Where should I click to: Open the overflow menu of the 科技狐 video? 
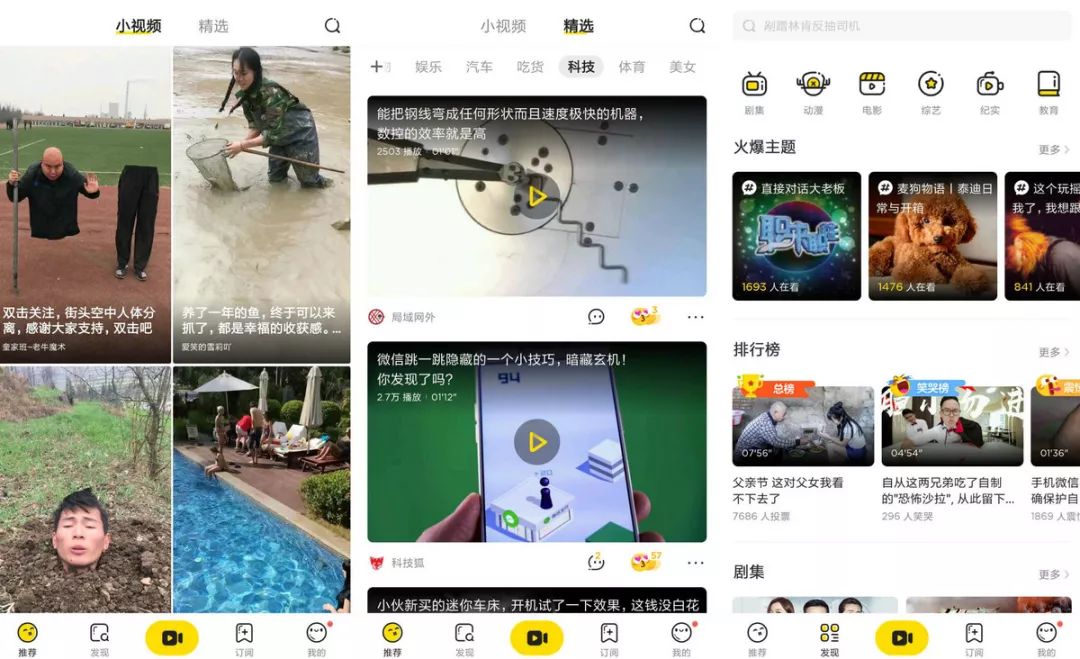pos(695,563)
